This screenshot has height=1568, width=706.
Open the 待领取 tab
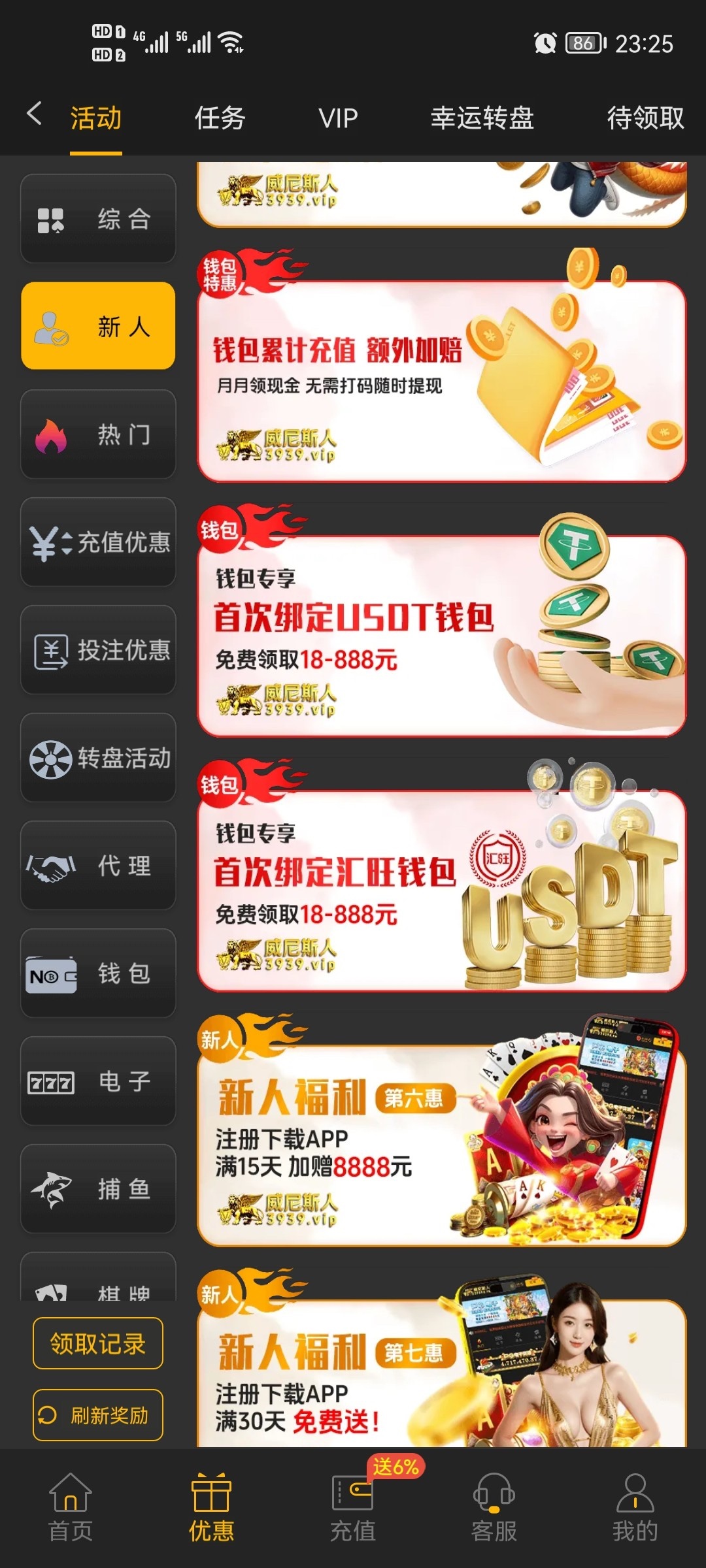[x=645, y=118]
